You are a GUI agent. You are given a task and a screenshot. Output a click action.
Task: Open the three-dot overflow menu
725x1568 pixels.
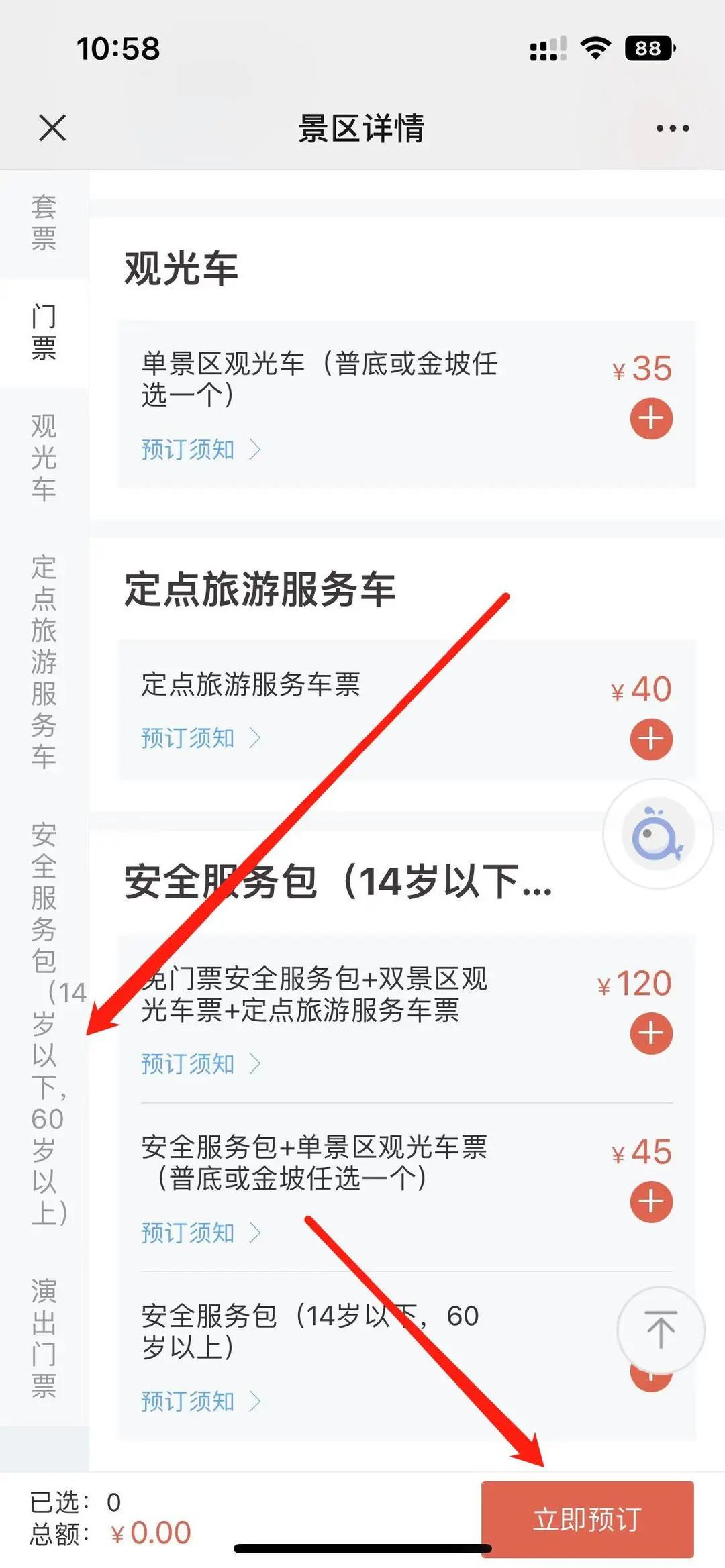click(x=672, y=128)
